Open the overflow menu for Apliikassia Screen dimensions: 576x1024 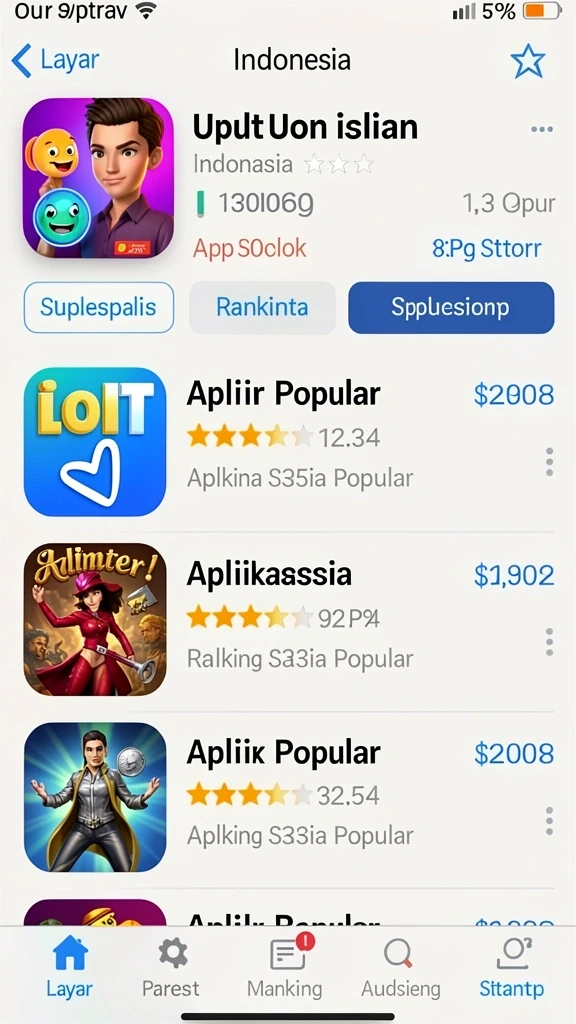(x=549, y=642)
